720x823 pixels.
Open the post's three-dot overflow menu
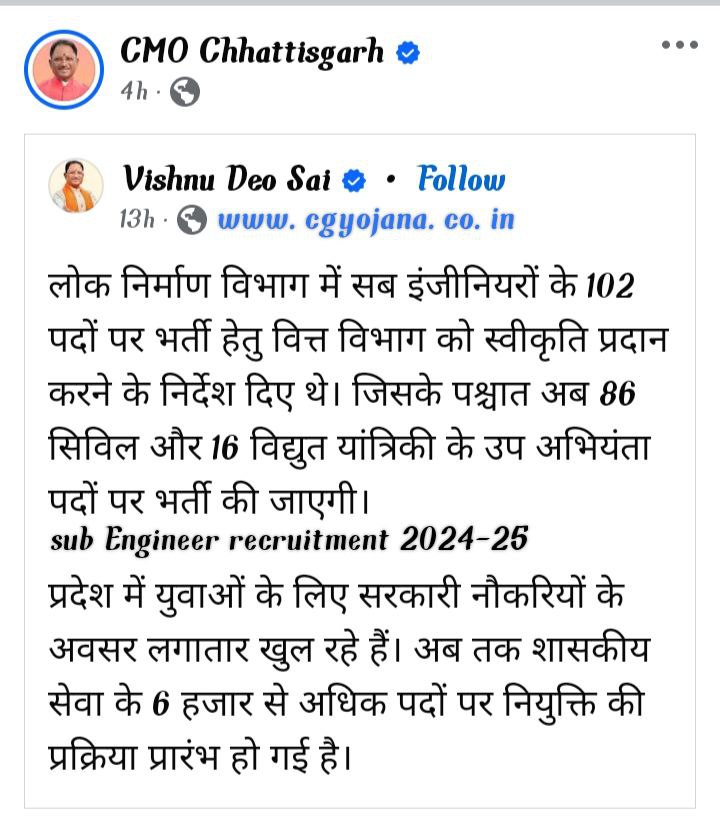[680, 45]
